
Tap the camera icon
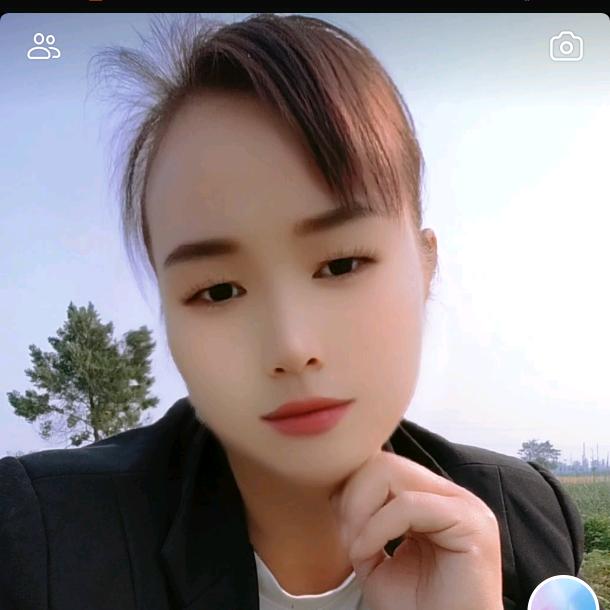tap(566, 46)
